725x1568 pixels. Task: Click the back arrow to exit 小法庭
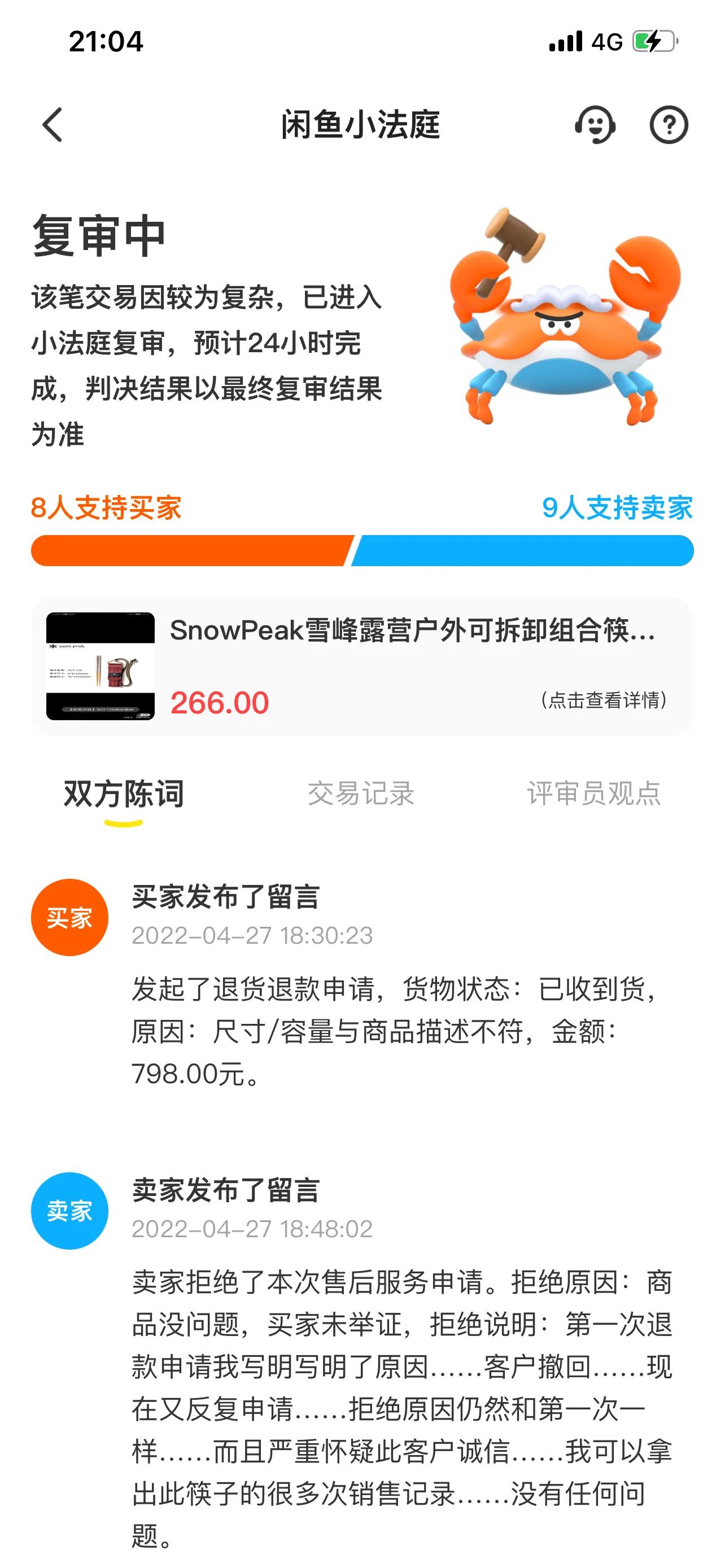[53, 126]
